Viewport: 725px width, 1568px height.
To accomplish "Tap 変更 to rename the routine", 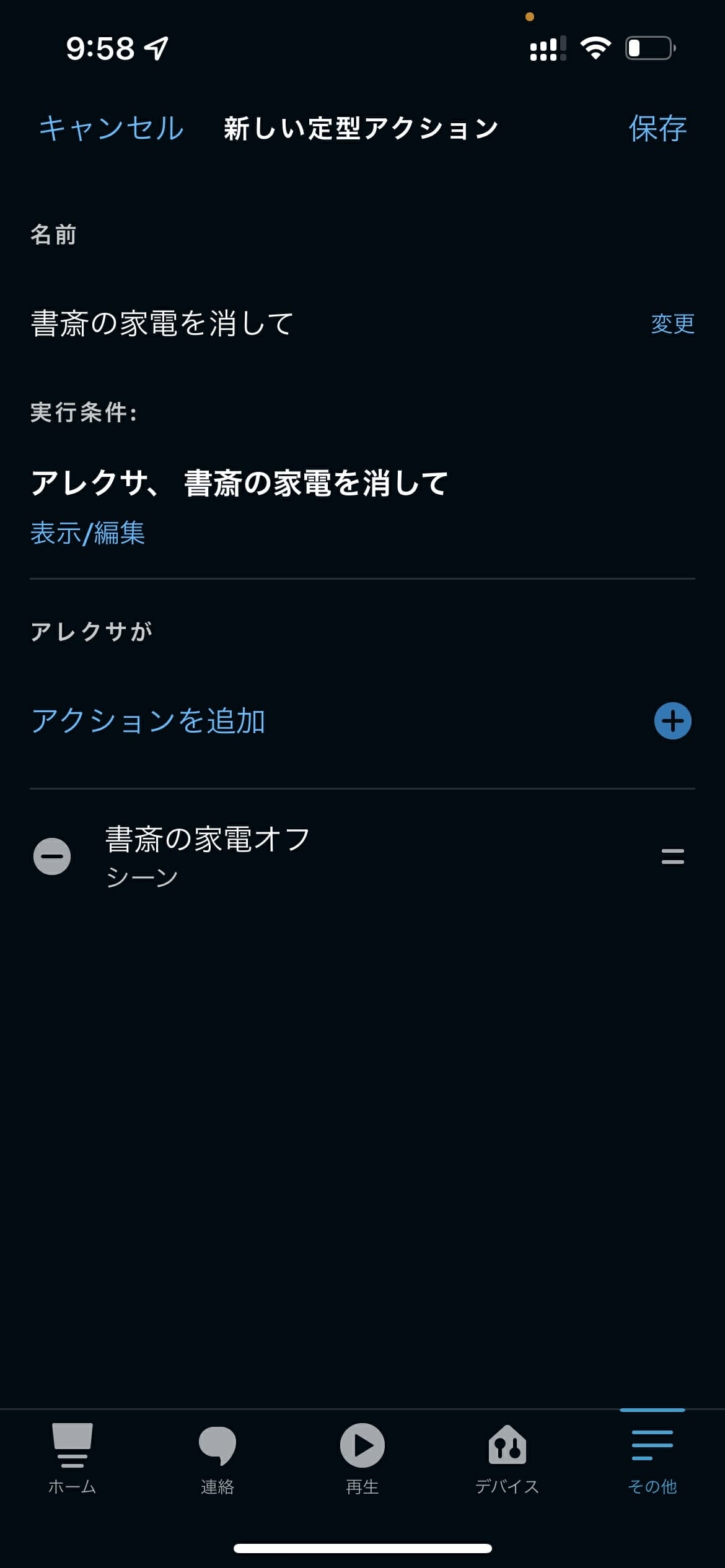I will pos(672,324).
